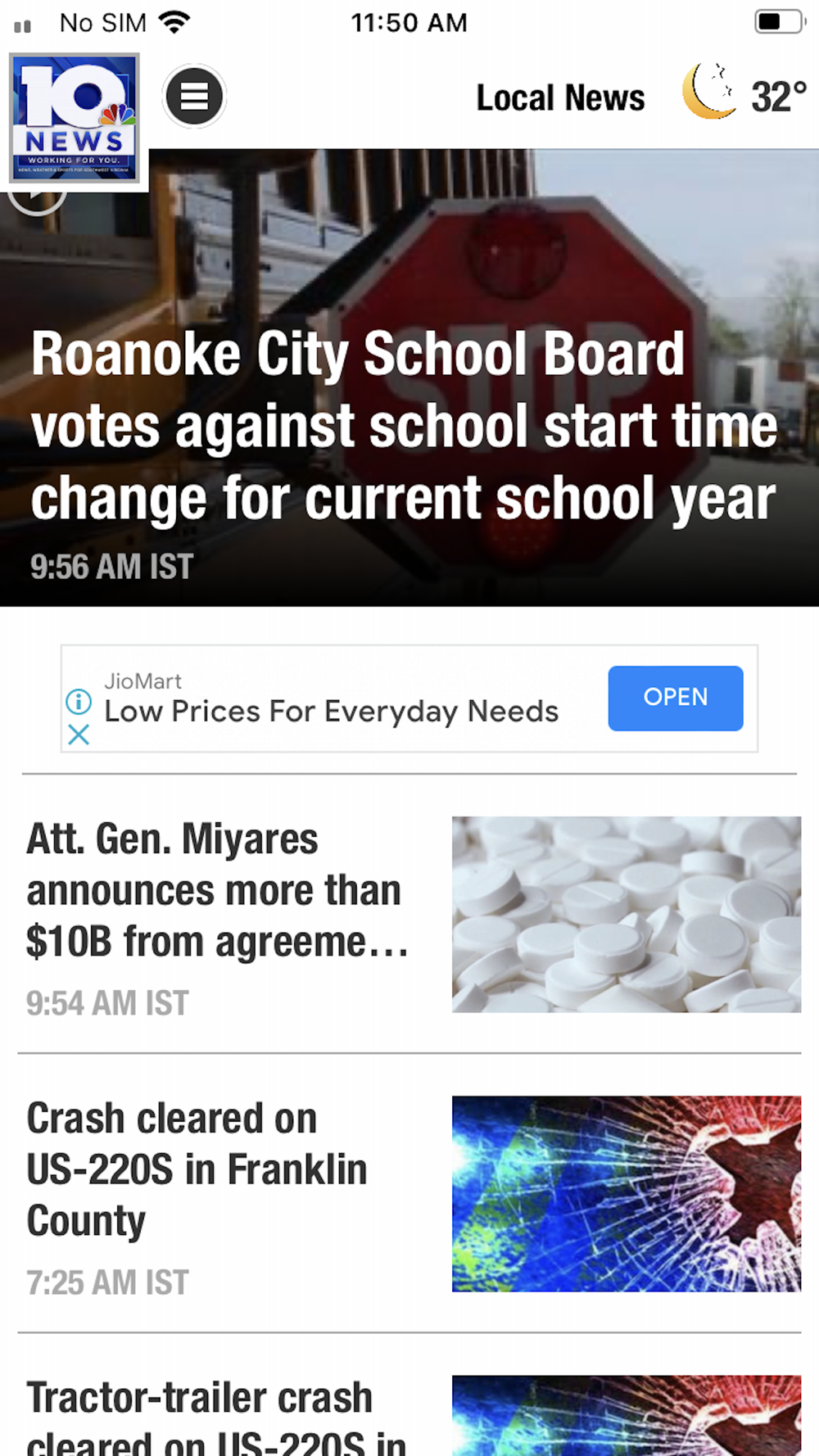819x1456 pixels.
Task: Open the ad info icon
Action: point(79,701)
